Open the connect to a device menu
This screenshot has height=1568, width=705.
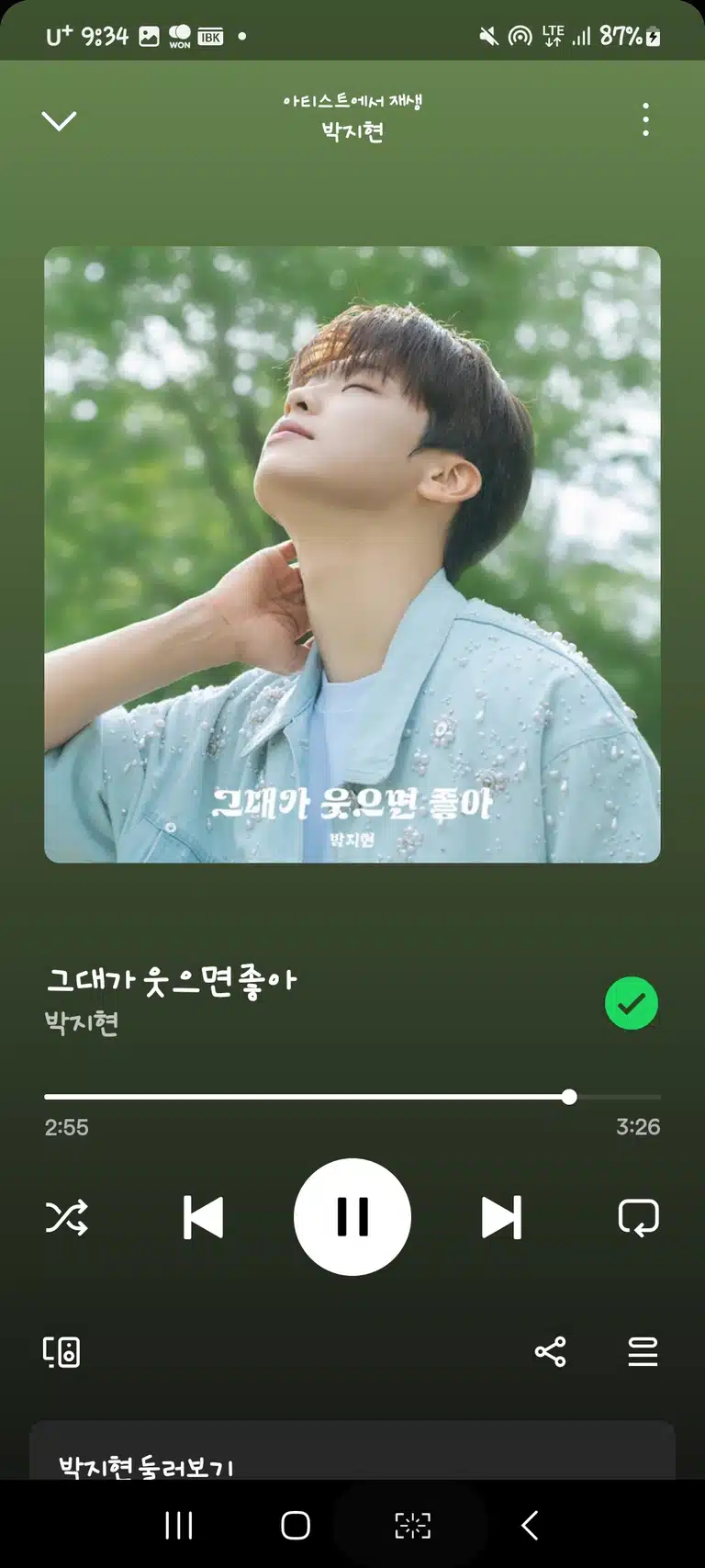click(62, 1352)
